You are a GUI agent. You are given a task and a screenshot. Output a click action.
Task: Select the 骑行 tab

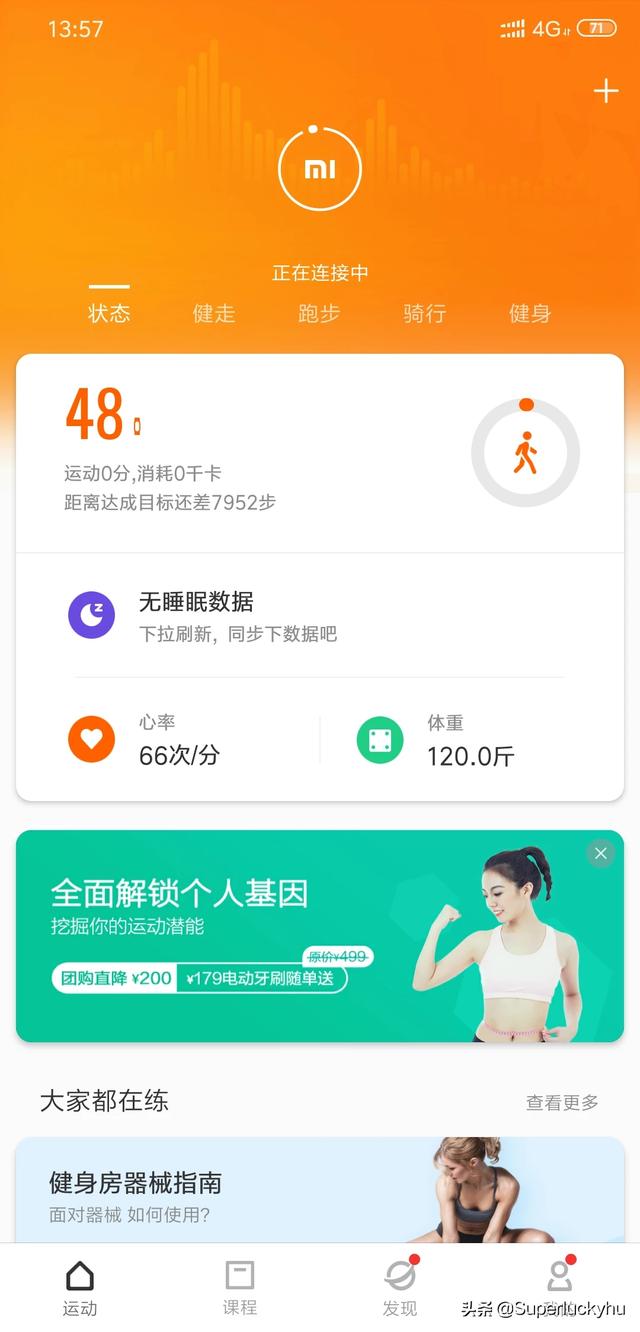pyautogui.click(x=424, y=313)
